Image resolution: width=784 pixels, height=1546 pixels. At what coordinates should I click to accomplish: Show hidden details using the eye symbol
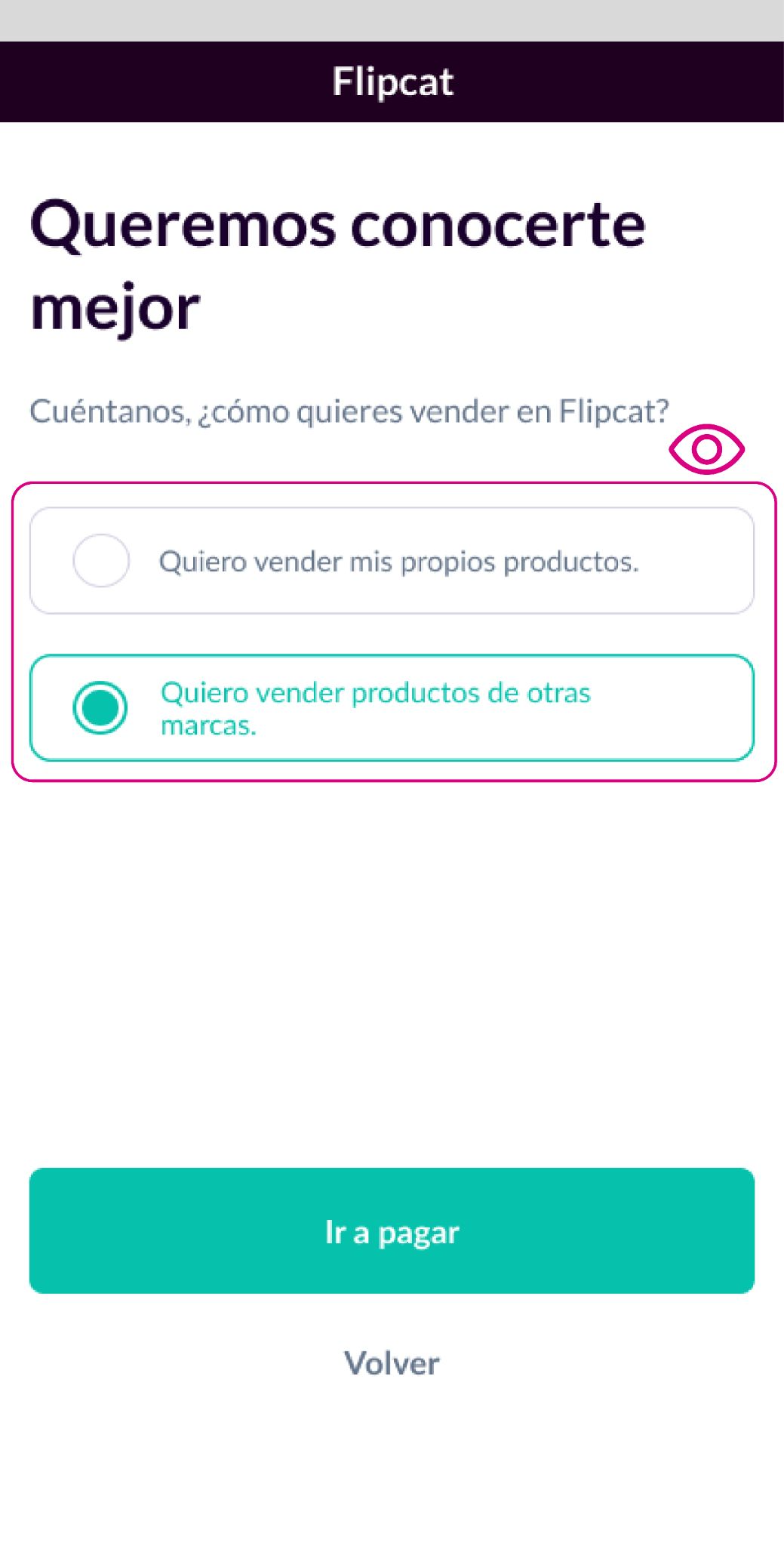[x=708, y=449]
